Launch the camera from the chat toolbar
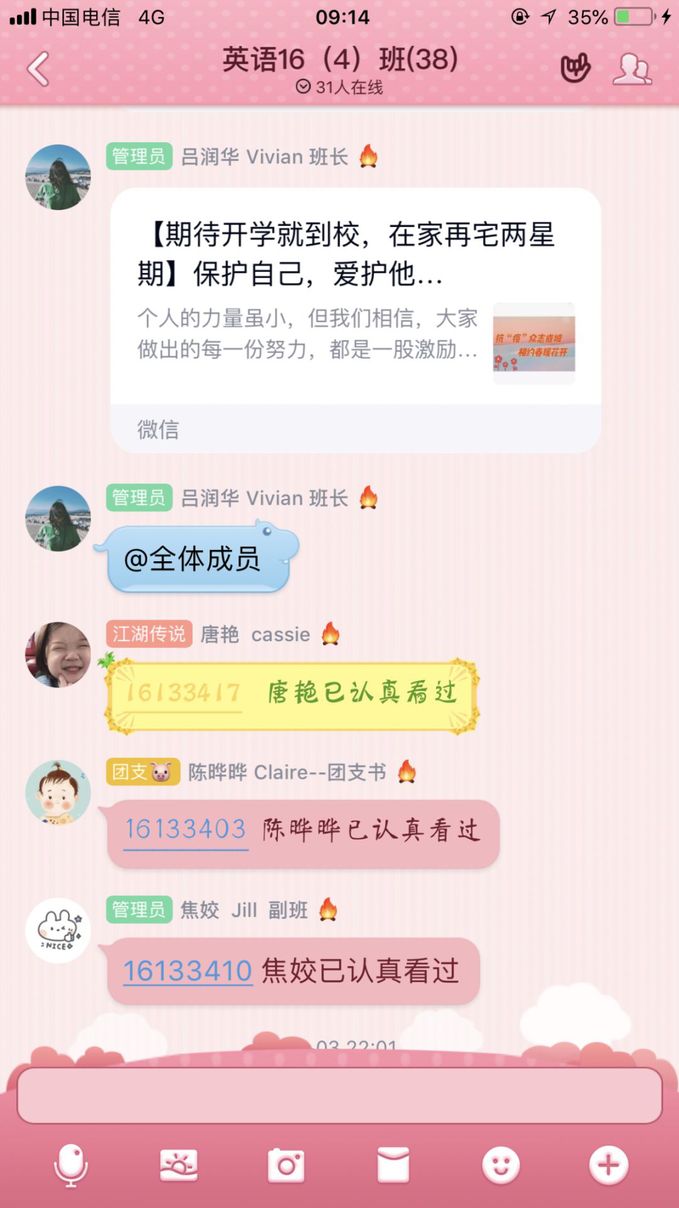Image resolution: width=679 pixels, height=1208 pixels. coord(286,1165)
